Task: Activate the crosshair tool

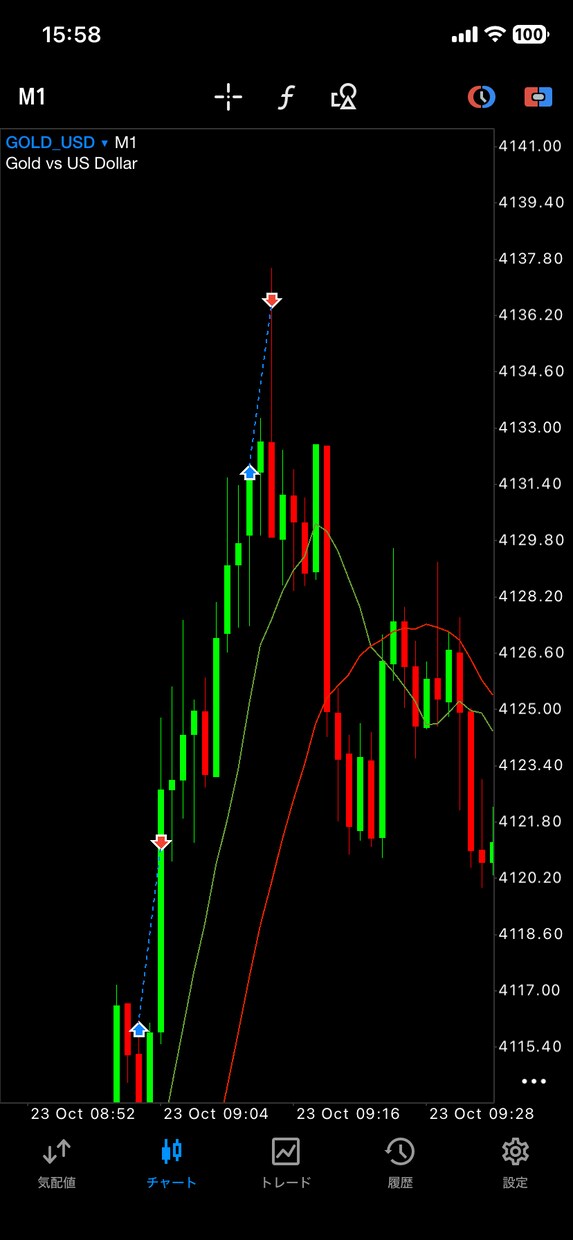Action: 228,97
